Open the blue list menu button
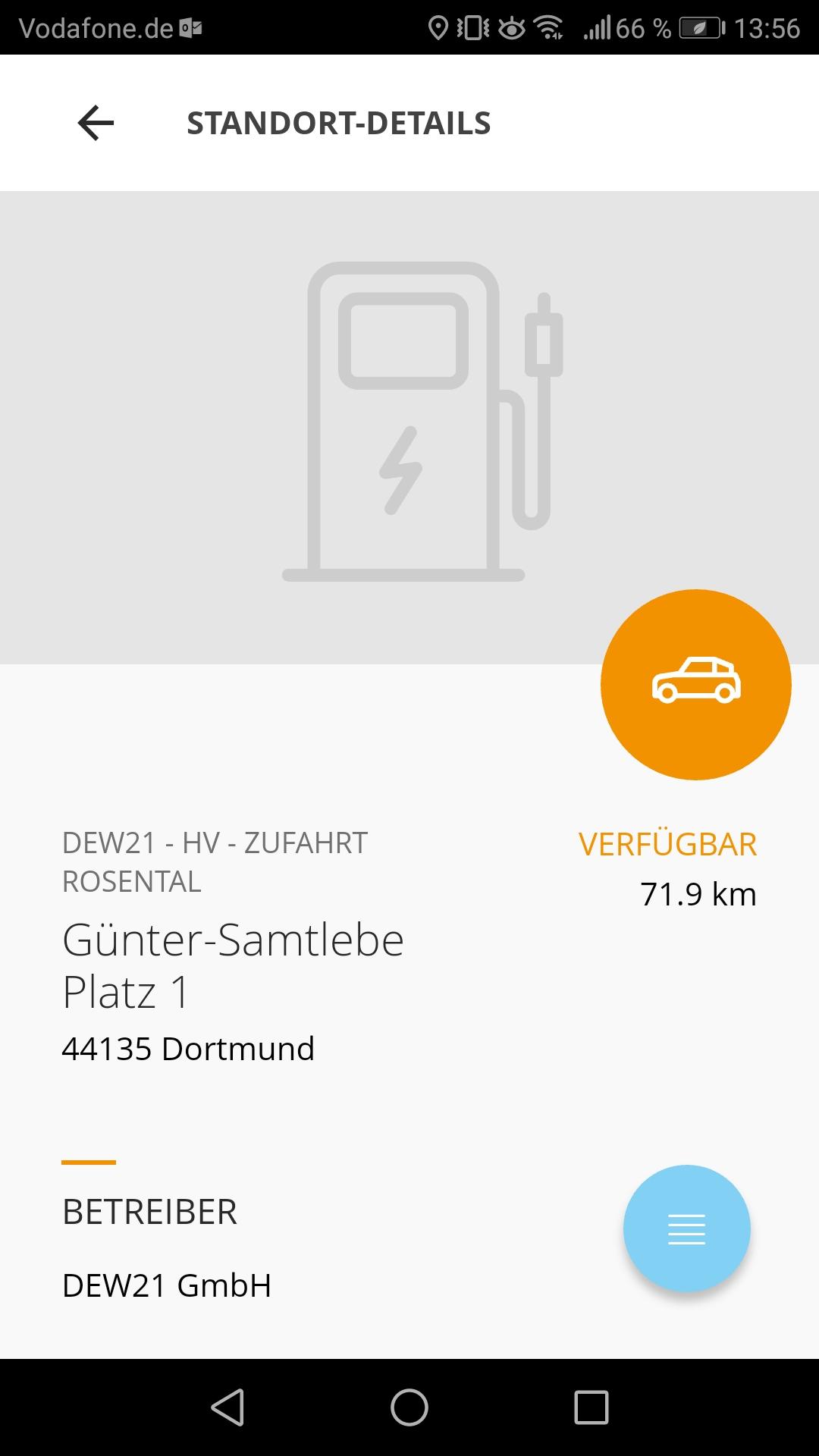 686,1228
